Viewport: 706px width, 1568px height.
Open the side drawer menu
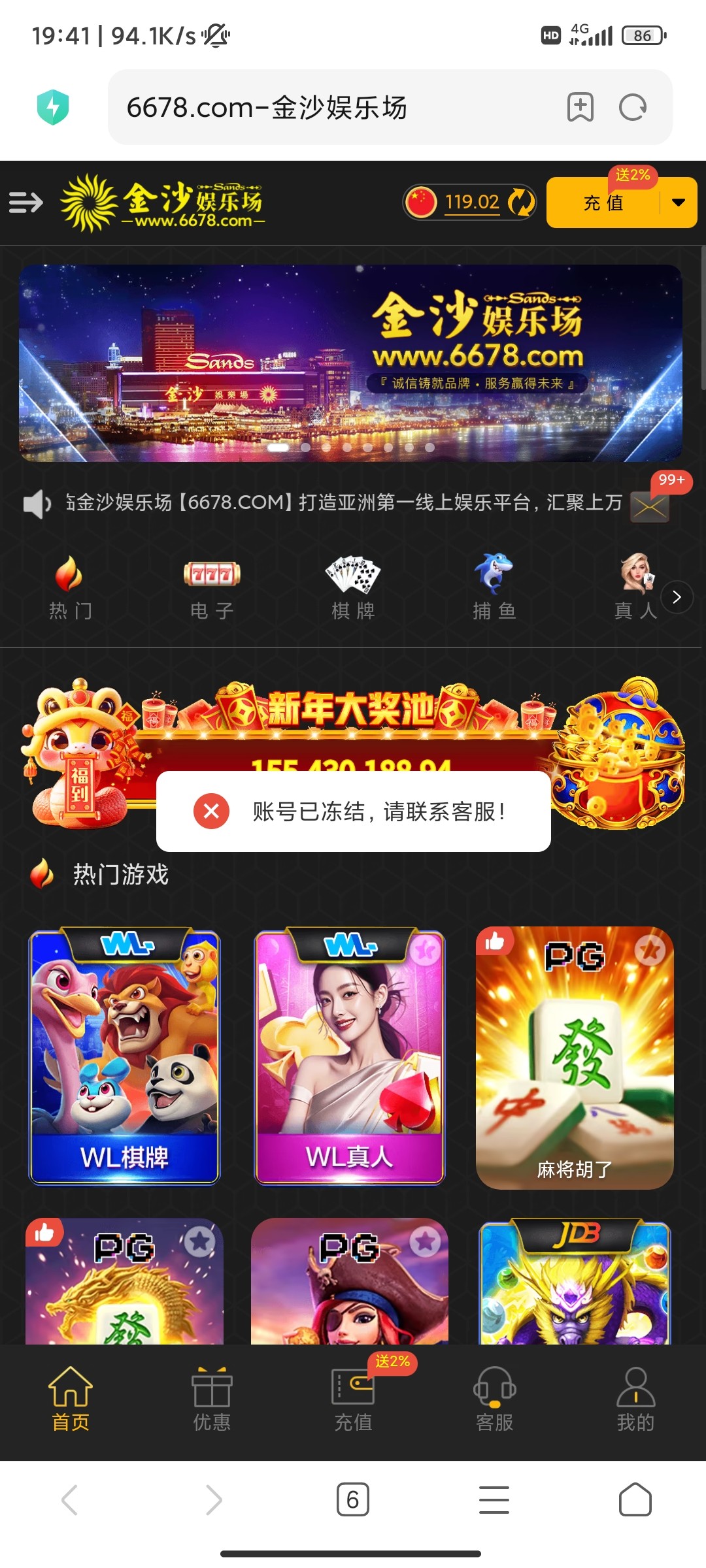point(26,203)
